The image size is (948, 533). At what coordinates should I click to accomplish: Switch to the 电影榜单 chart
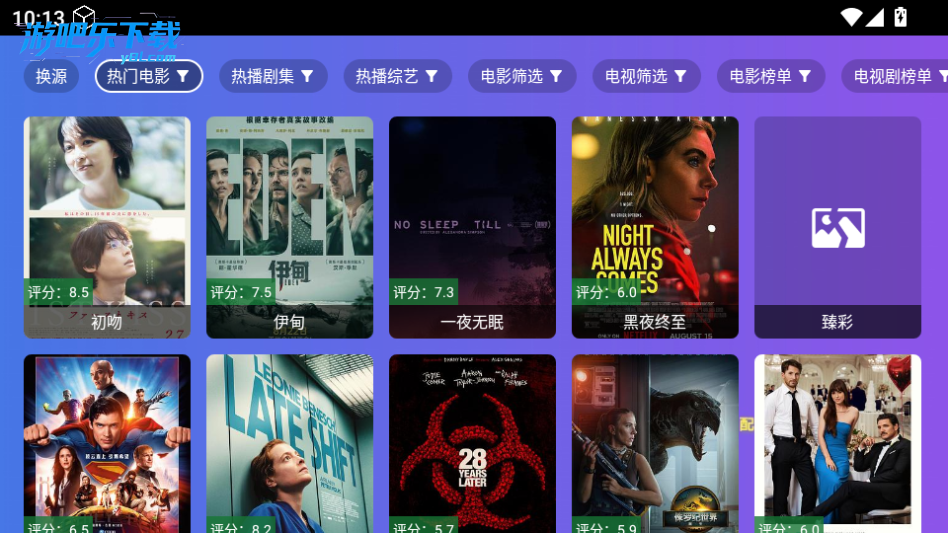[770, 76]
